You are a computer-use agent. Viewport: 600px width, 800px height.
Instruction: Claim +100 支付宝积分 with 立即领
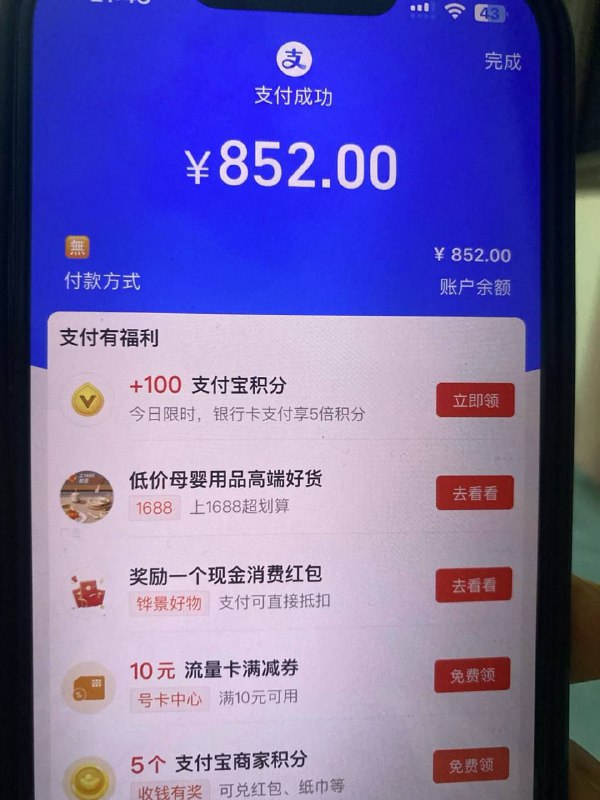coord(475,400)
